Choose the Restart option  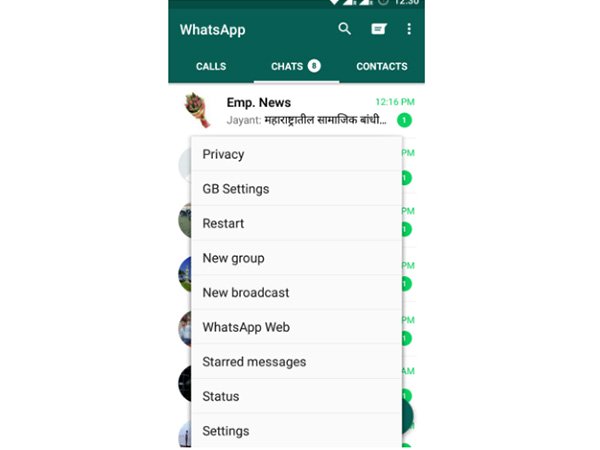coord(296,223)
